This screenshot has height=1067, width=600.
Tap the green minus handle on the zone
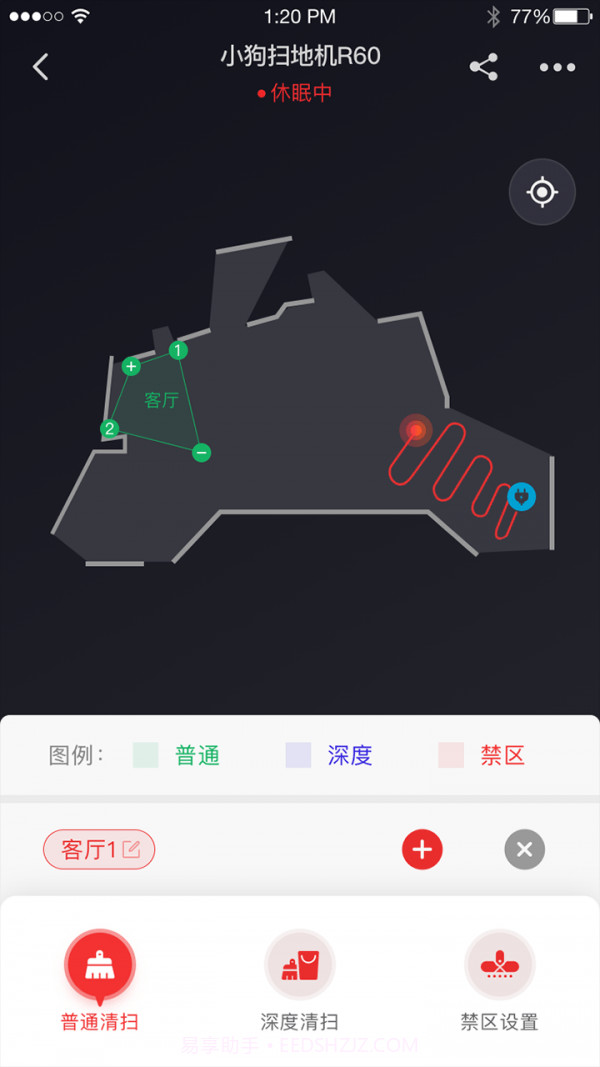201,452
